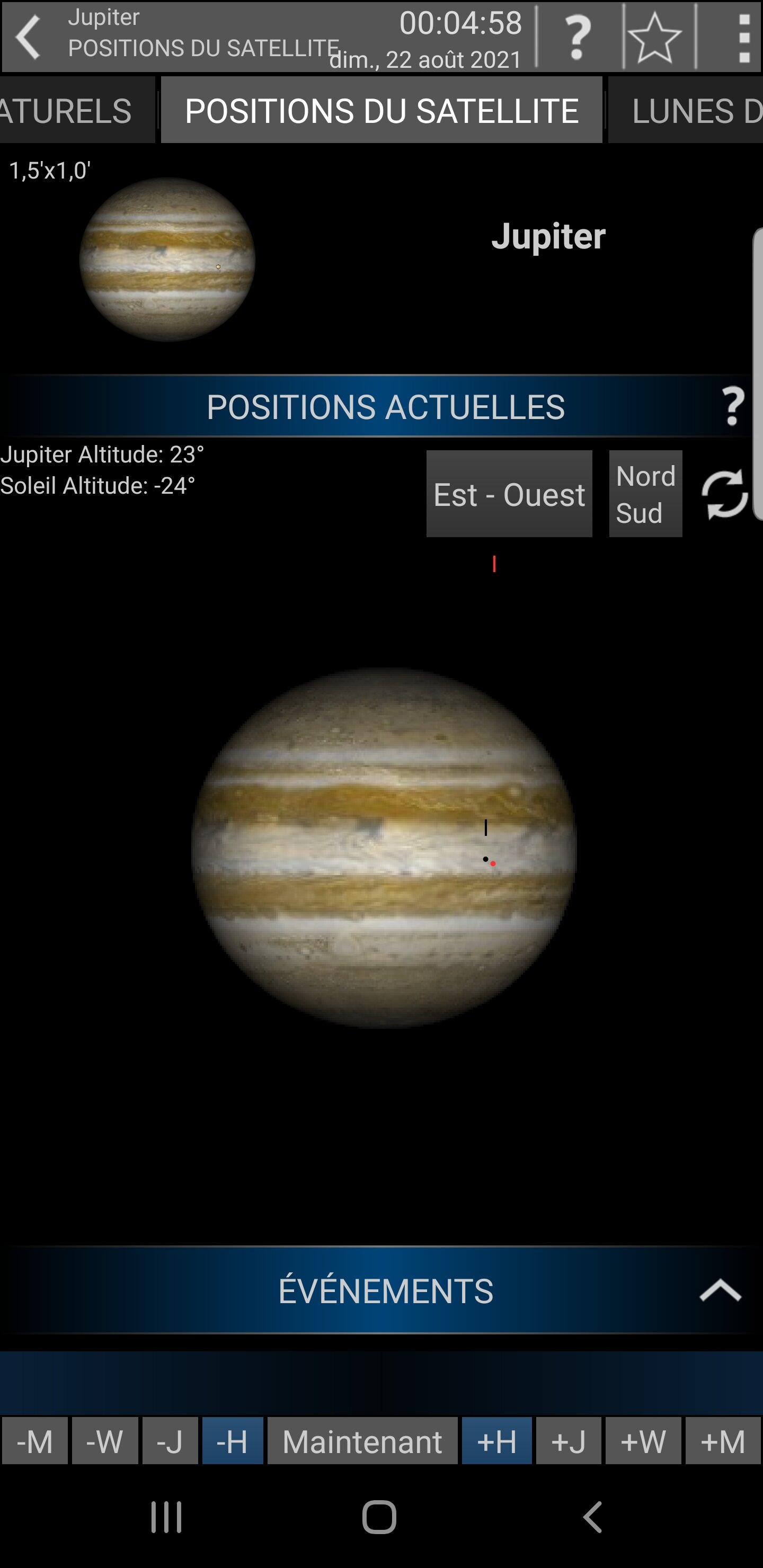Advance one hour with +H
The image size is (763, 1568).
496,1441
